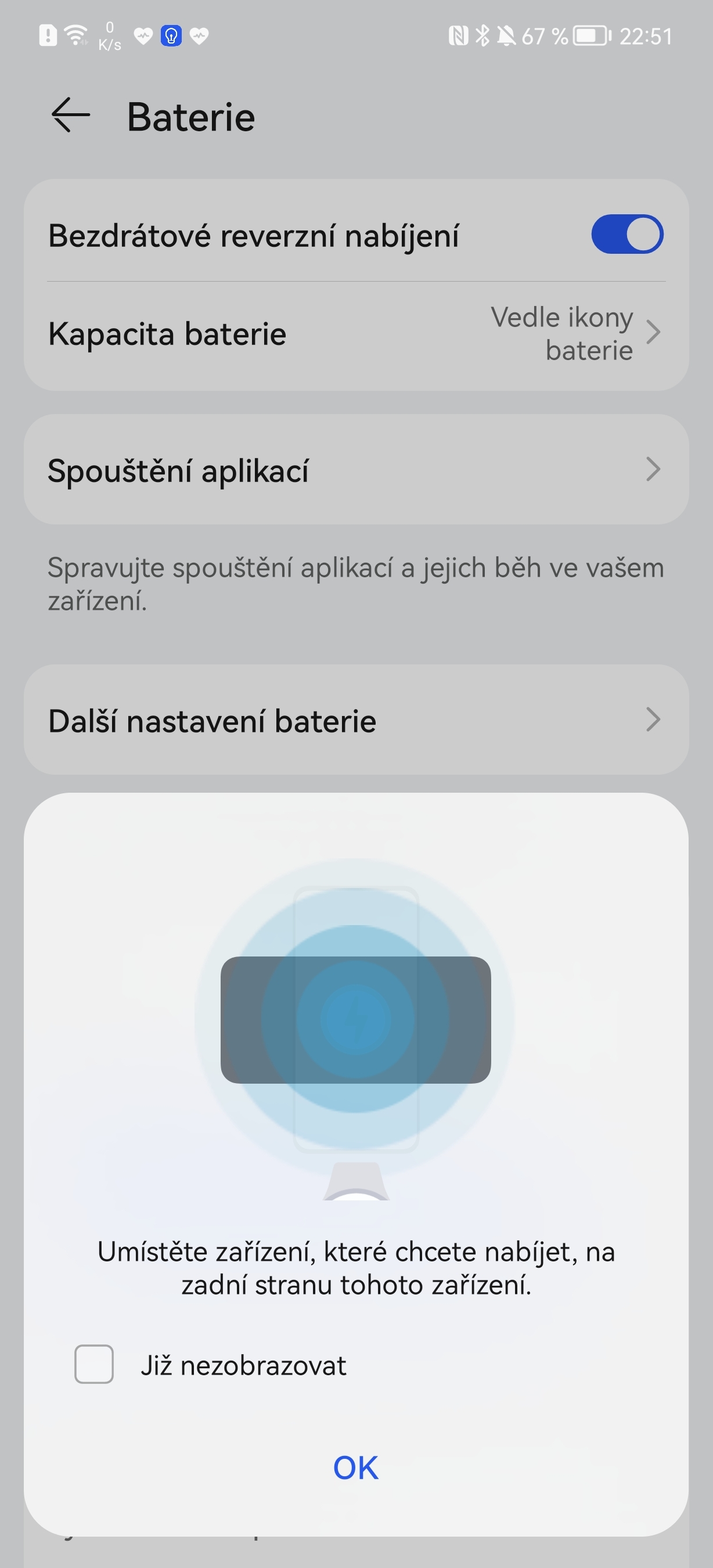Confirm the dialog with OK
Viewport: 713px width, 1568px height.
[x=355, y=1467]
